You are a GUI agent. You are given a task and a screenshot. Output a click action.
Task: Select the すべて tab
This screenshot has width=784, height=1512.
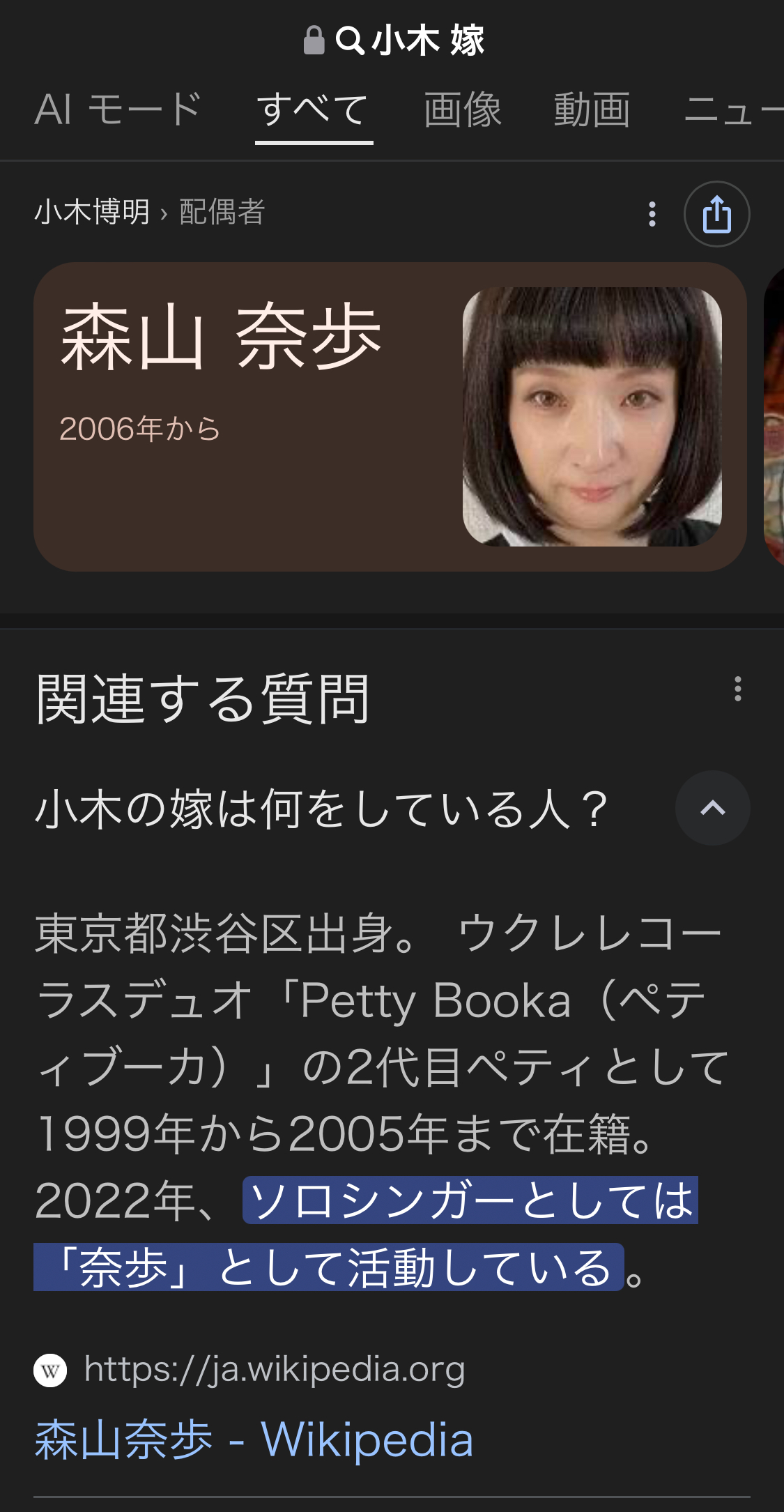click(x=313, y=110)
